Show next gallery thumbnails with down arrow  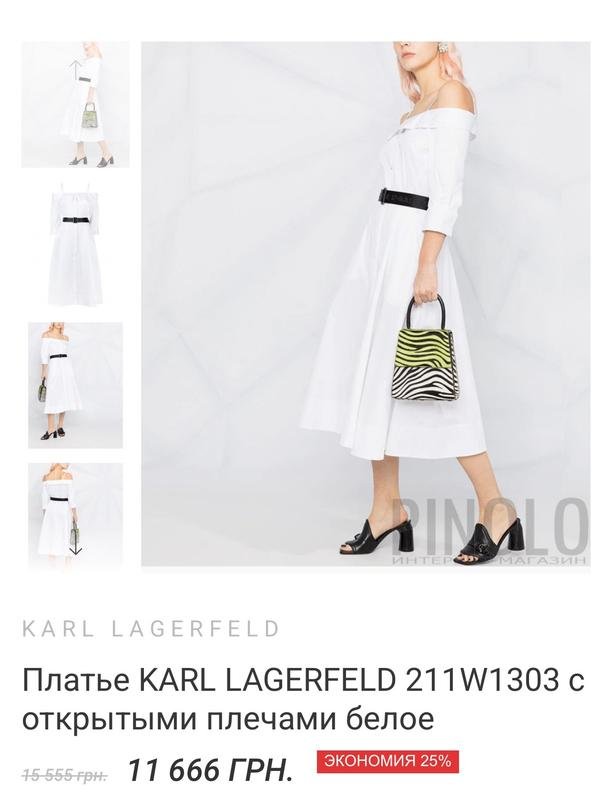click(75, 540)
